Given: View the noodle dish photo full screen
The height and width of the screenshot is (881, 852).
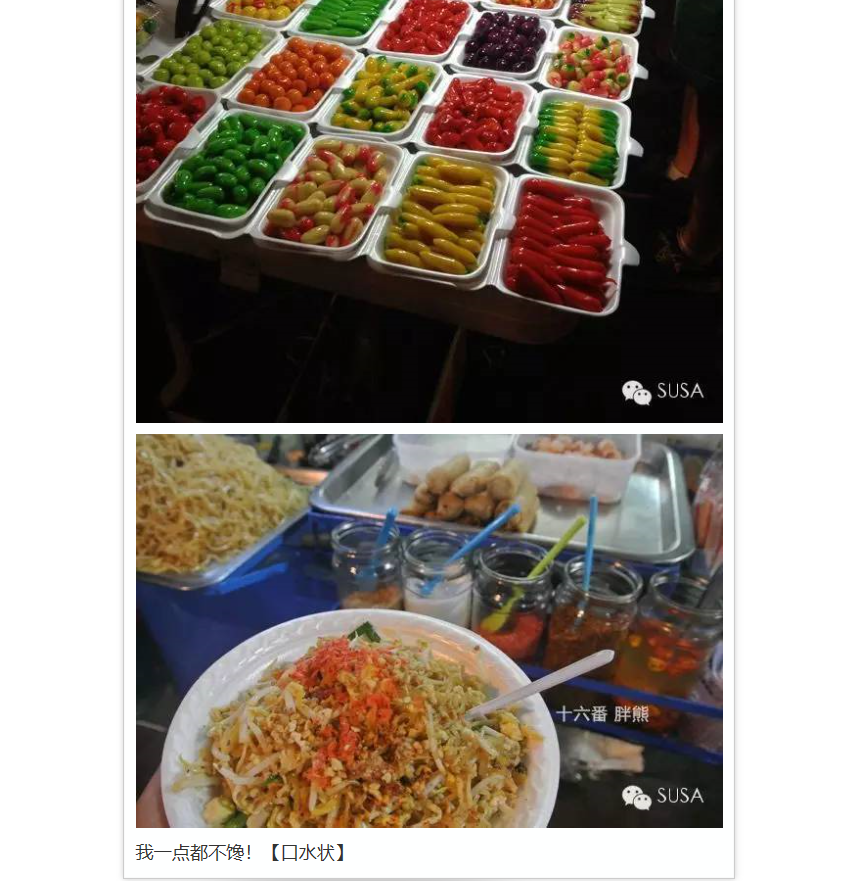Looking at the screenshot, I should pos(429,630).
